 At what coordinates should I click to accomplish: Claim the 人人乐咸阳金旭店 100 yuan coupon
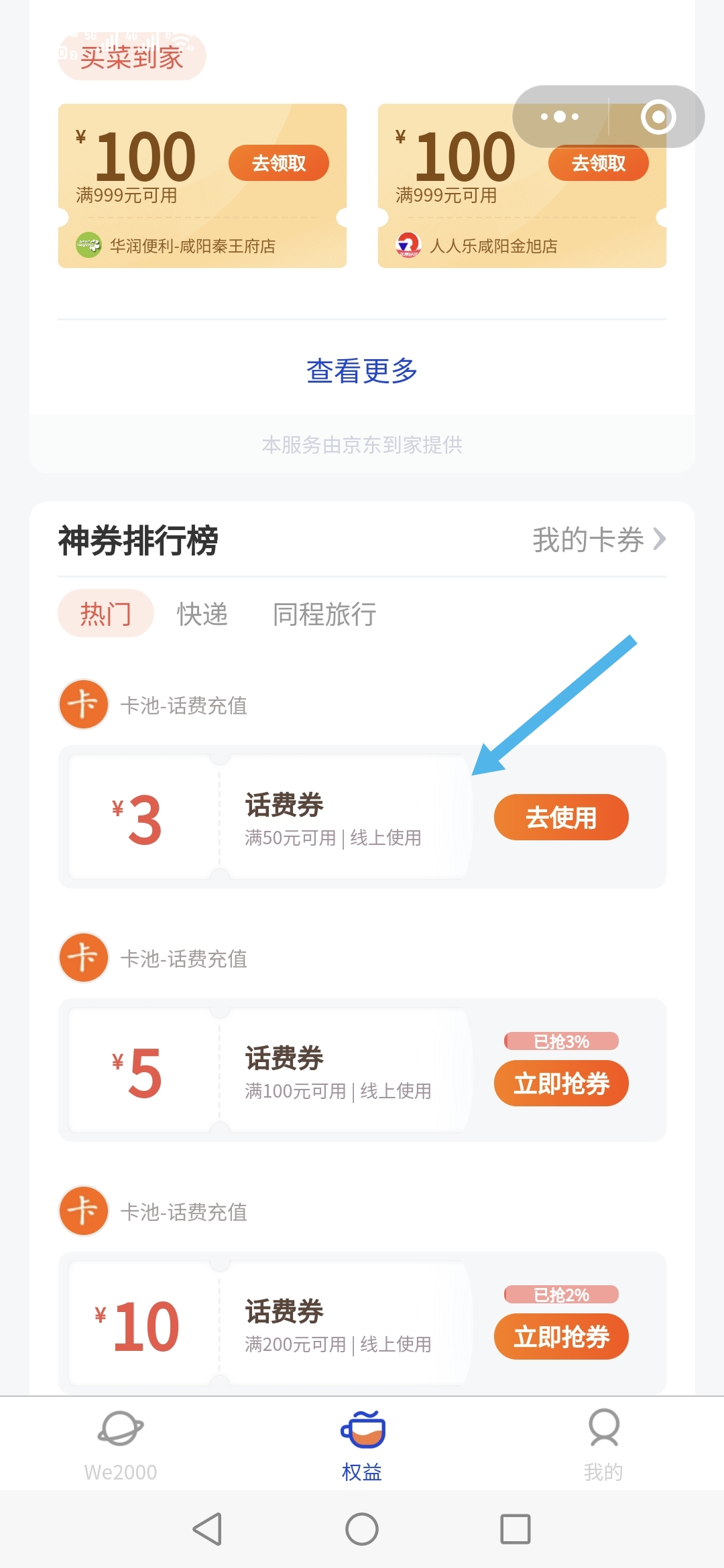(599, 163)
